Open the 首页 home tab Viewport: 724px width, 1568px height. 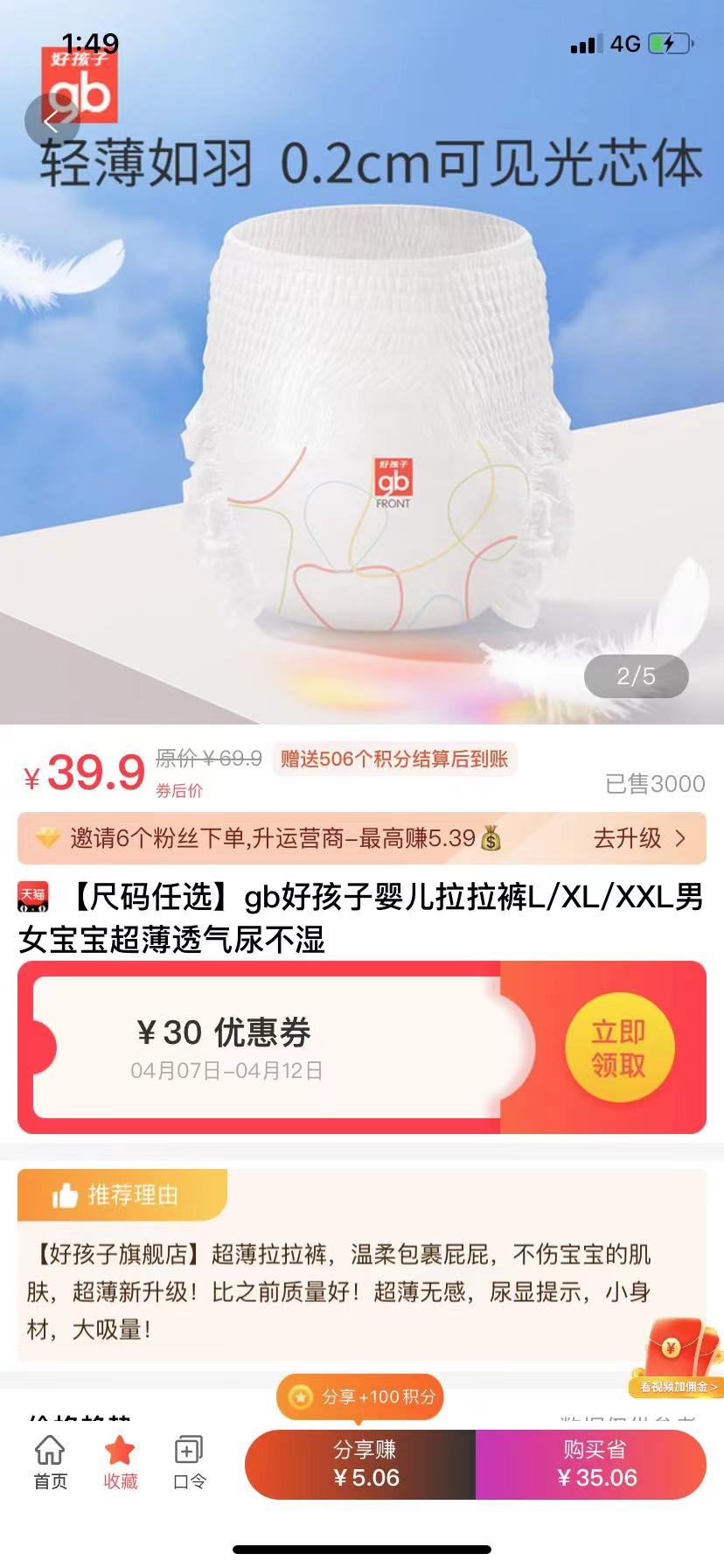(x=50, y=1463)
